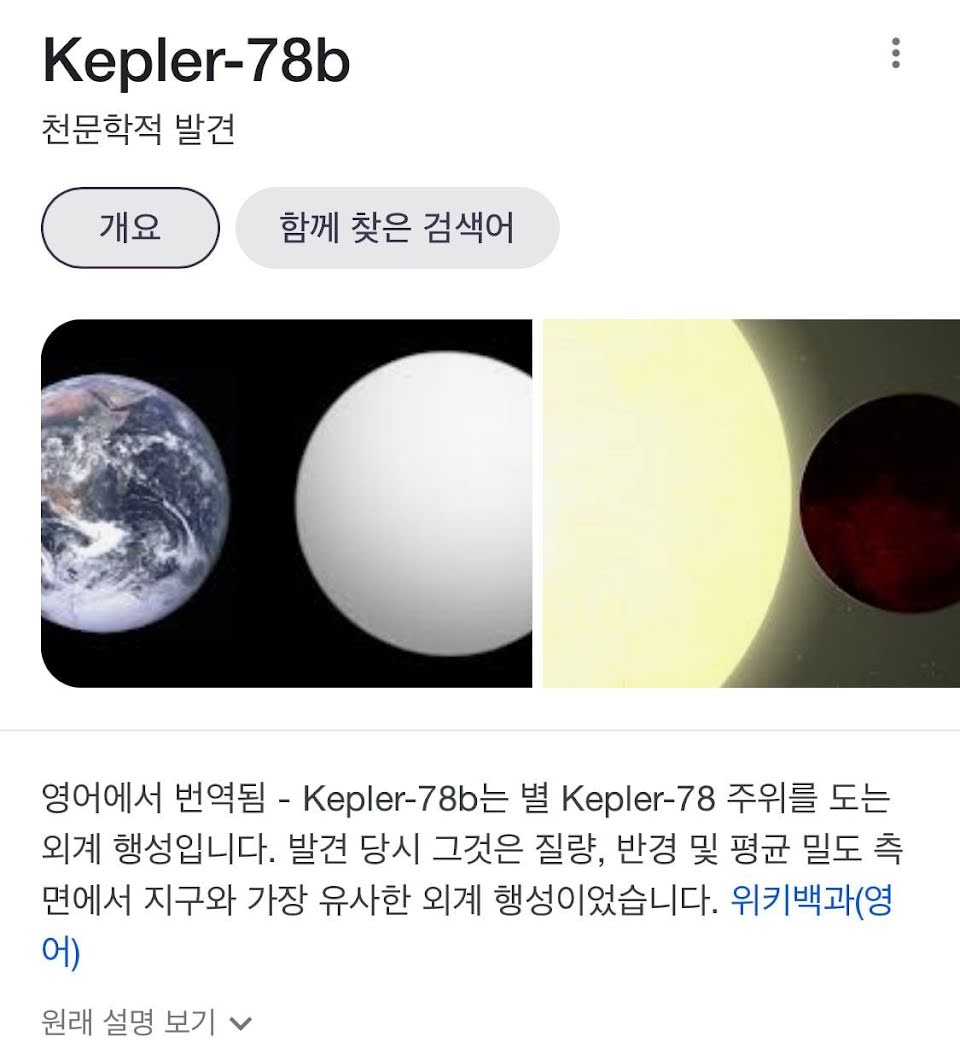Open the dark planet transiting star image

pyautogui.click(x=750, y=503)
